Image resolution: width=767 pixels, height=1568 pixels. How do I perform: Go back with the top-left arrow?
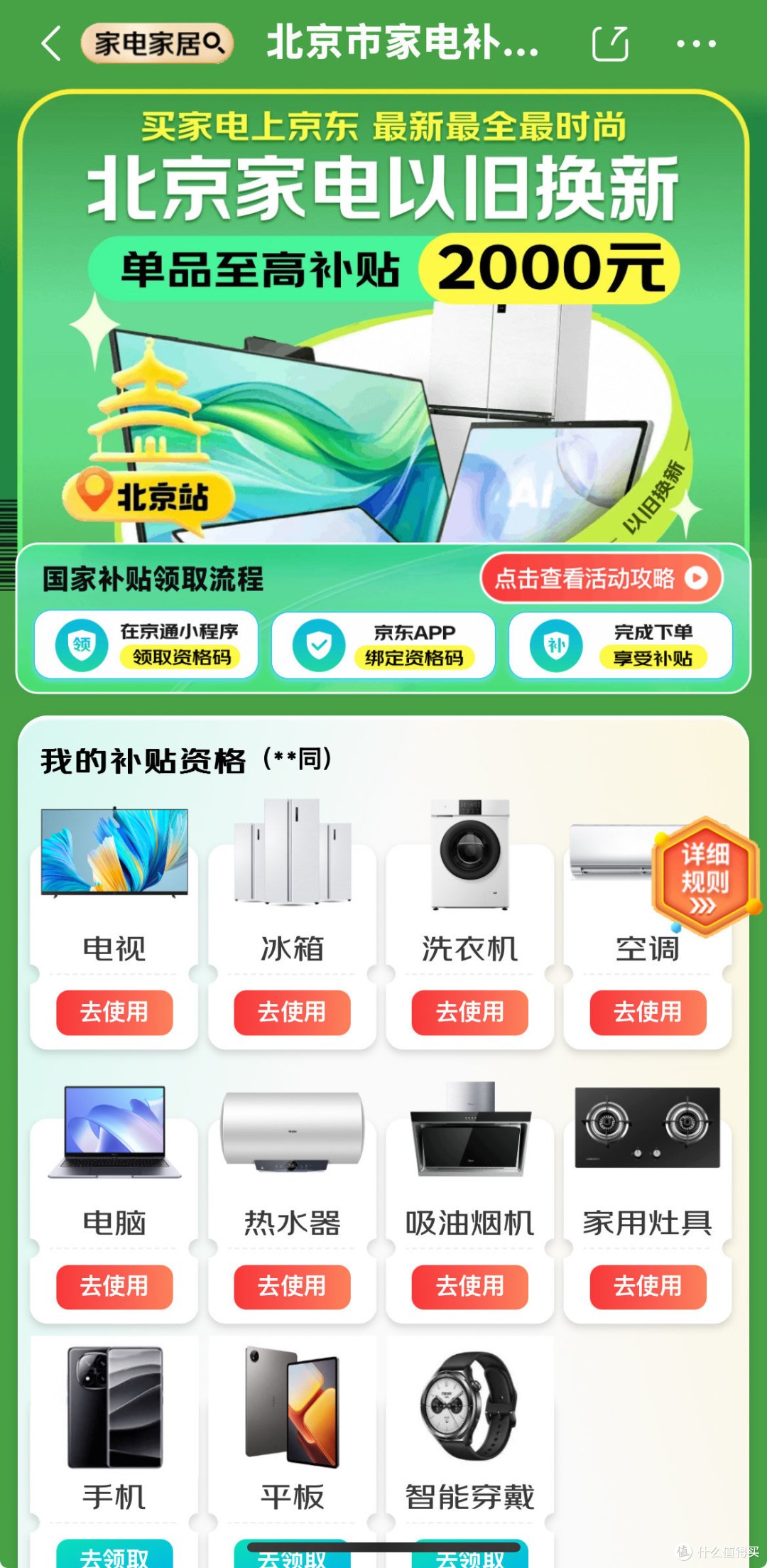coord(51,44)
